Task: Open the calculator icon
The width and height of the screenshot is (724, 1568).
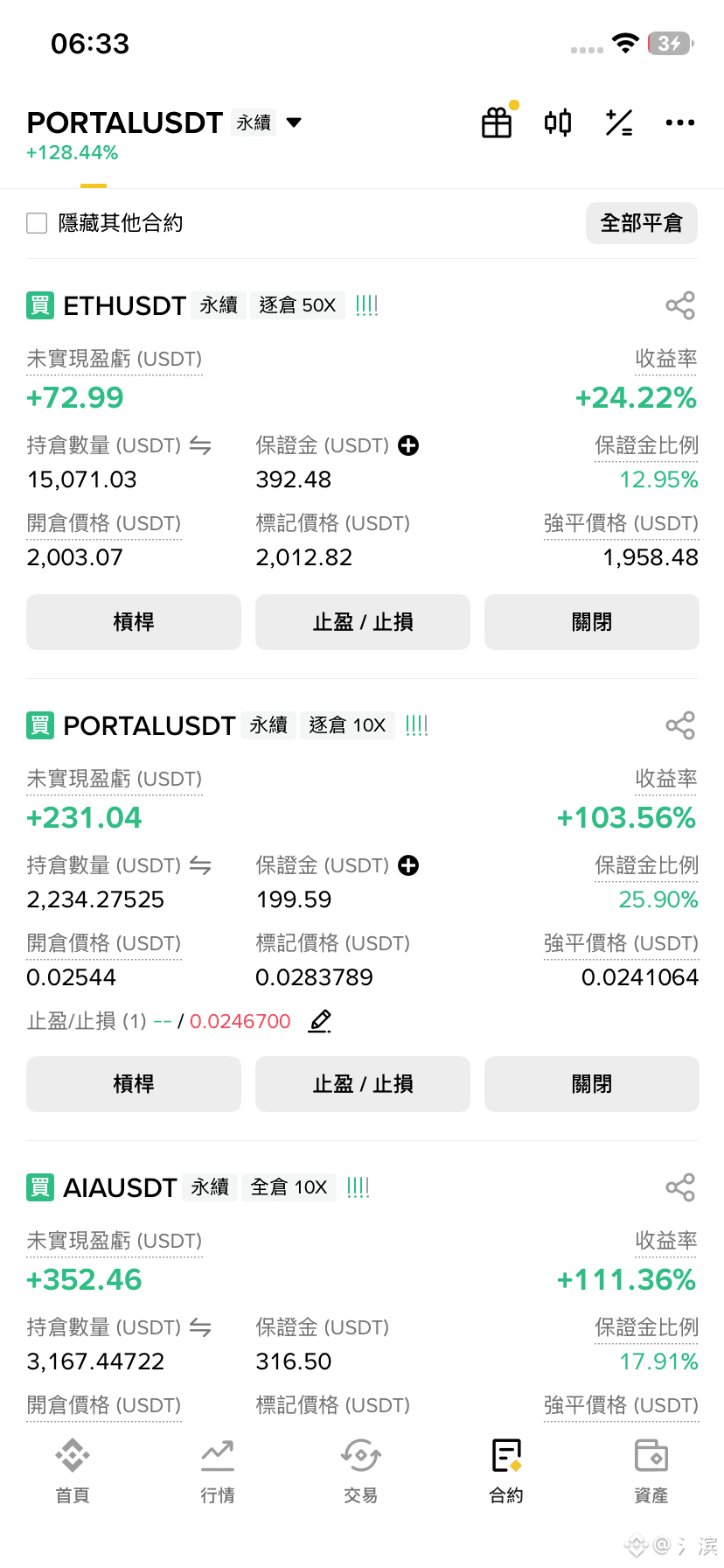Action: pyautogui.click(x=619, y=122)
